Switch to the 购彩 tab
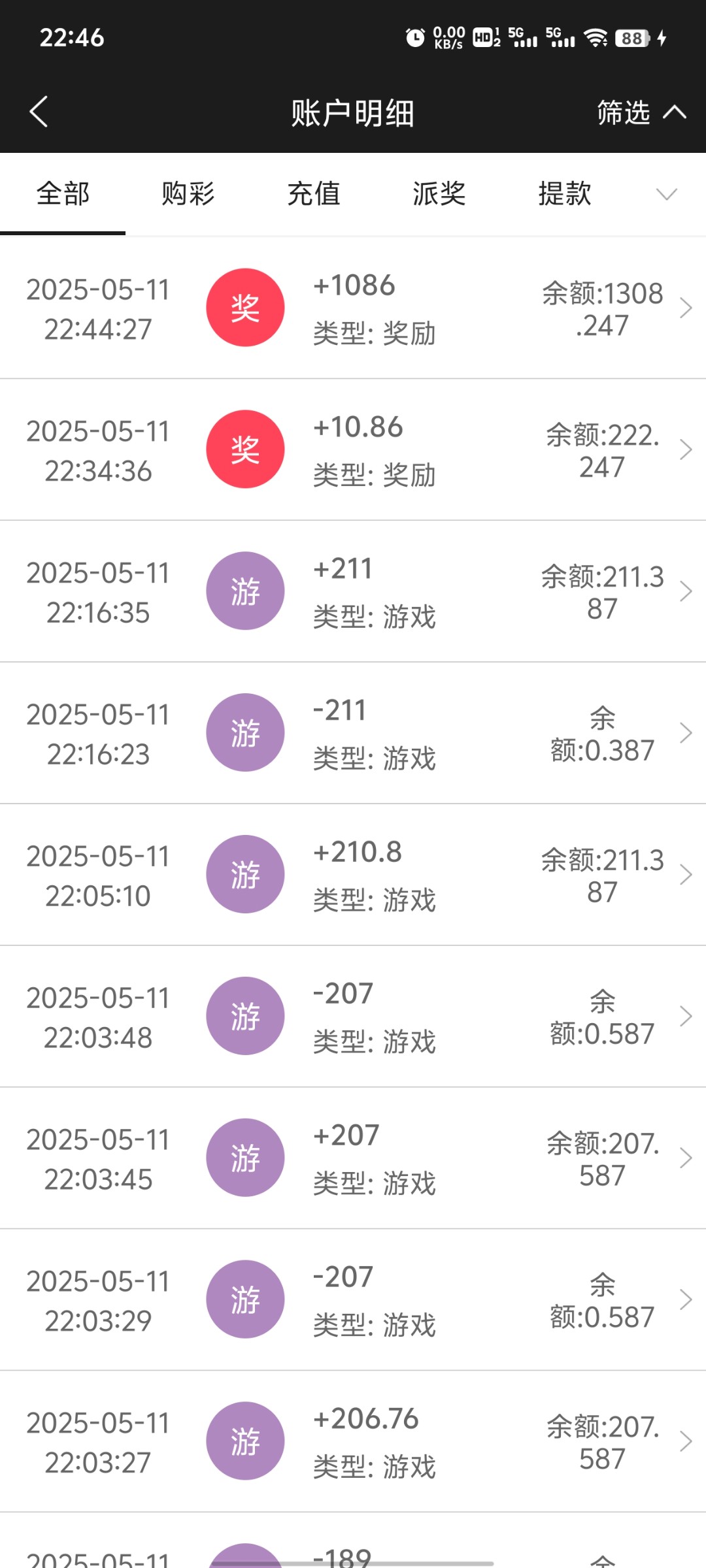This screenshot has width=706, height=1568. pos(188,194)
